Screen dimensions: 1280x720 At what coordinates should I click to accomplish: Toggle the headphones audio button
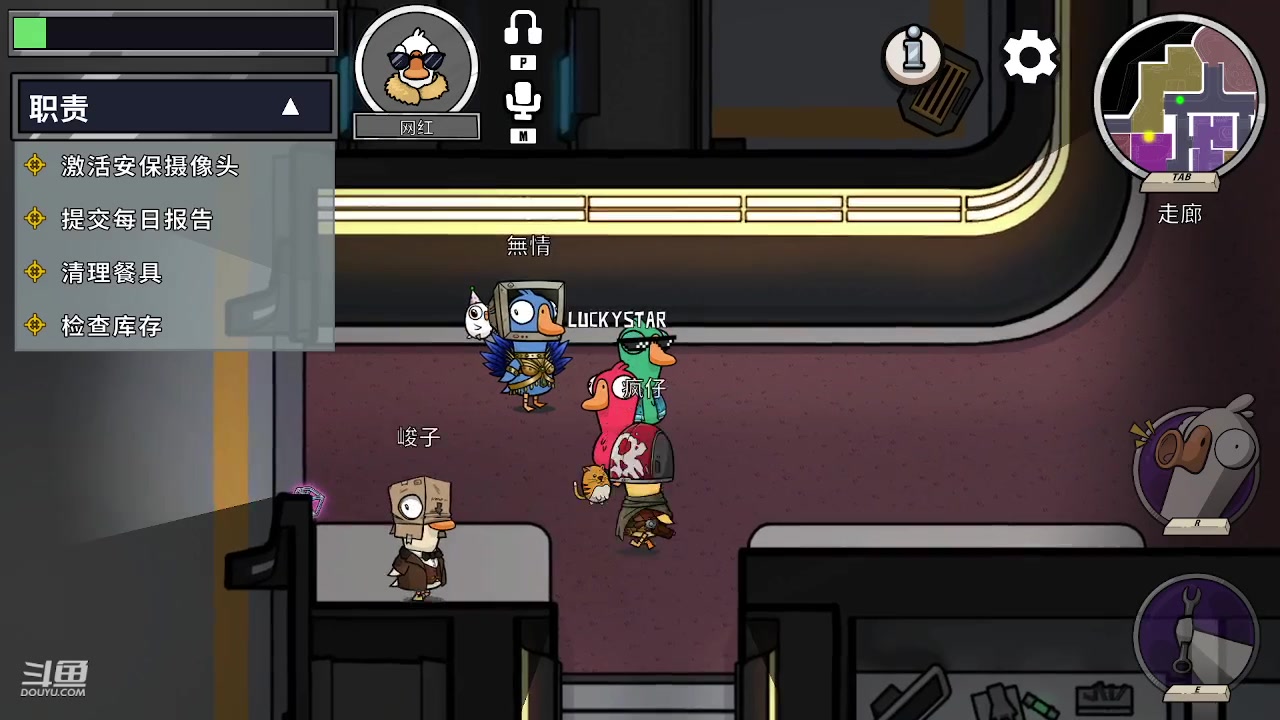(522, 30)
